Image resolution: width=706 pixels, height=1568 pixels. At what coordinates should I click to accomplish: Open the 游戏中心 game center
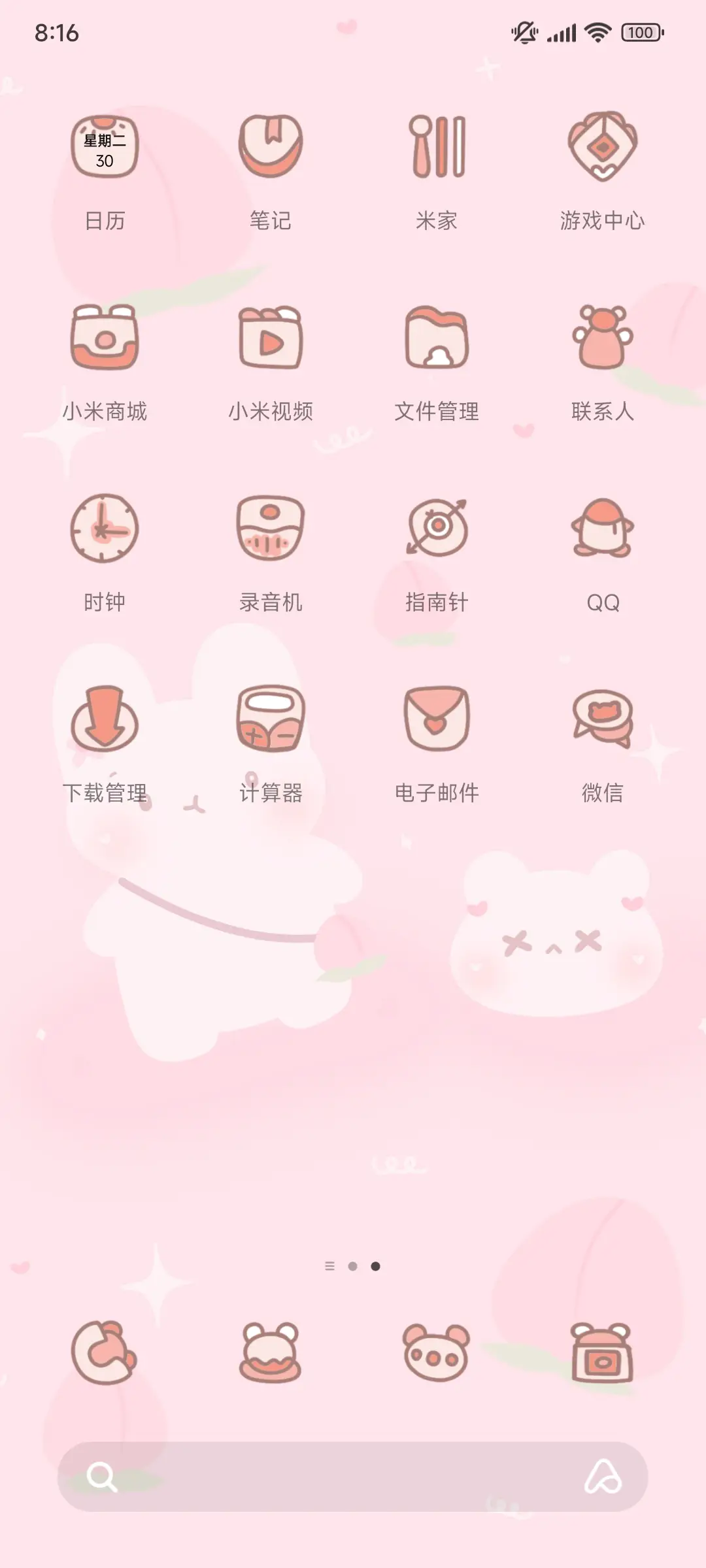(601, 147)
